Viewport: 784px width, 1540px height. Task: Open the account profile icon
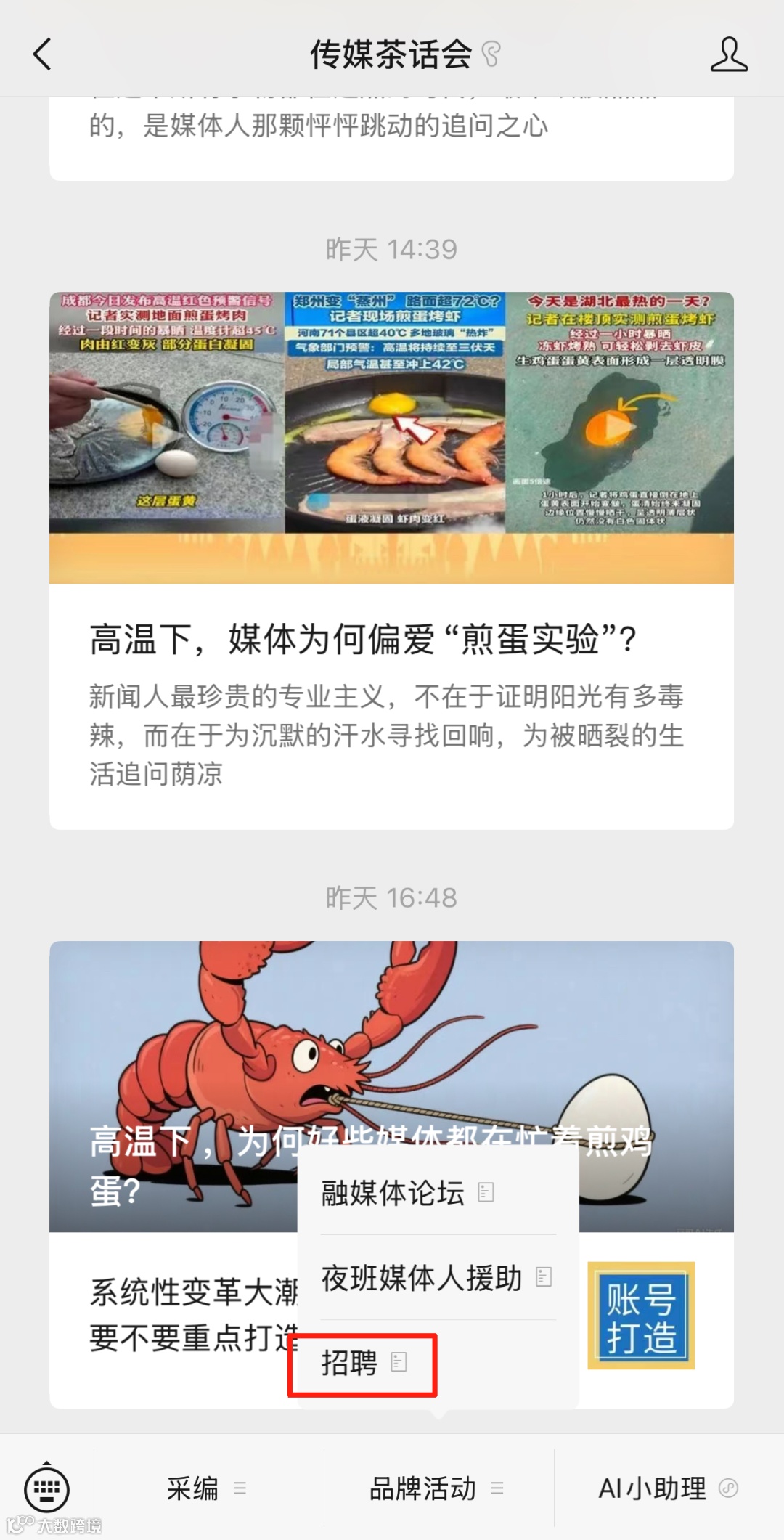728,54
